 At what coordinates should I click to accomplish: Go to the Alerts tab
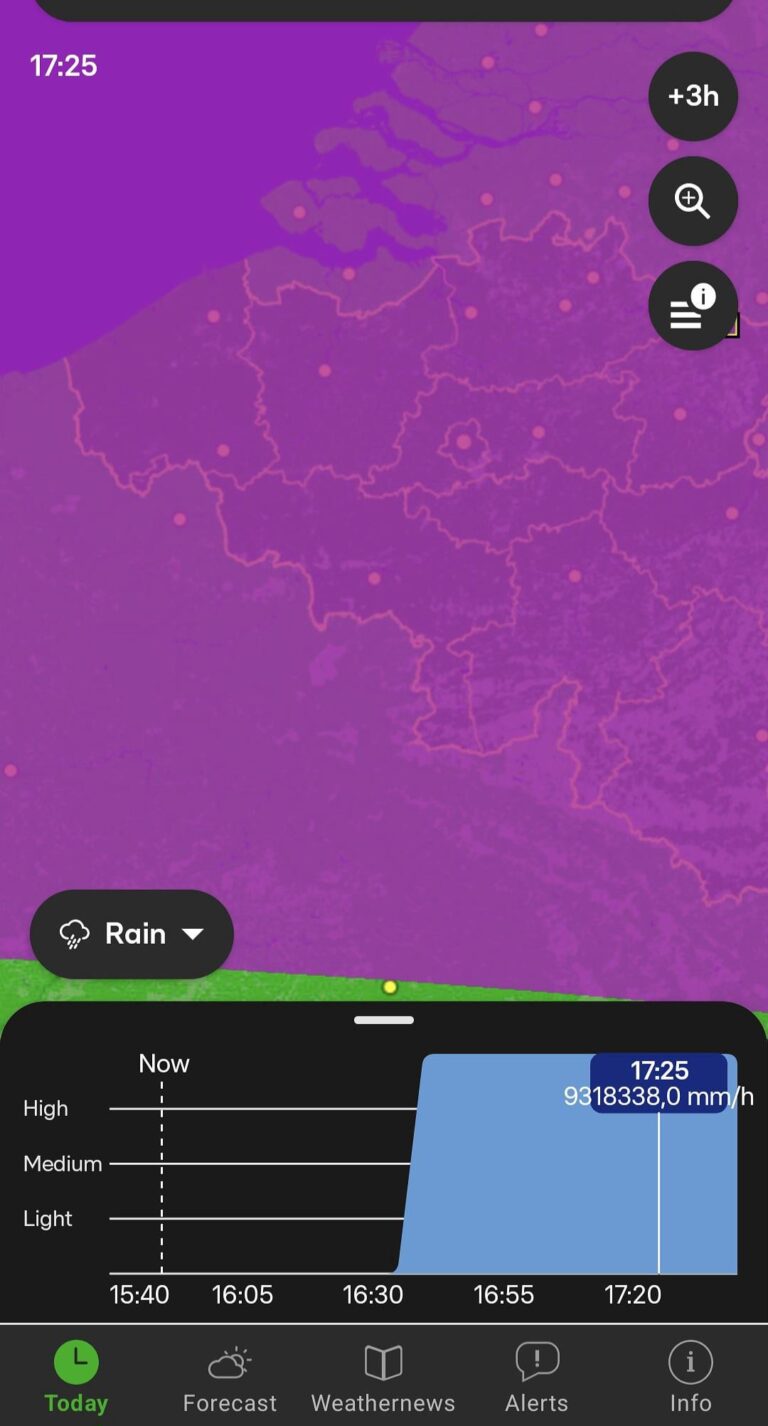click(536, 1378)
